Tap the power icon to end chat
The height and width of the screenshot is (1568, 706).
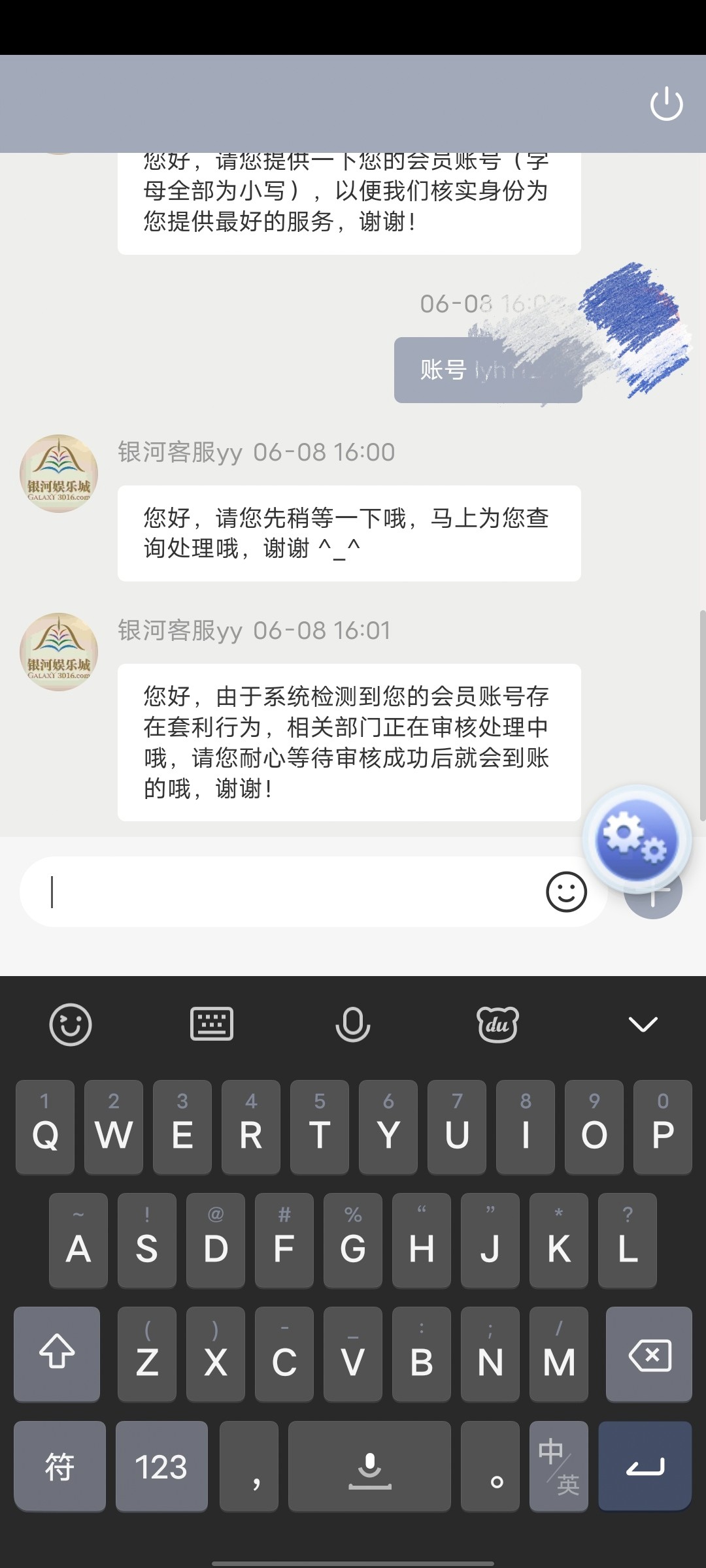(666, 104)
